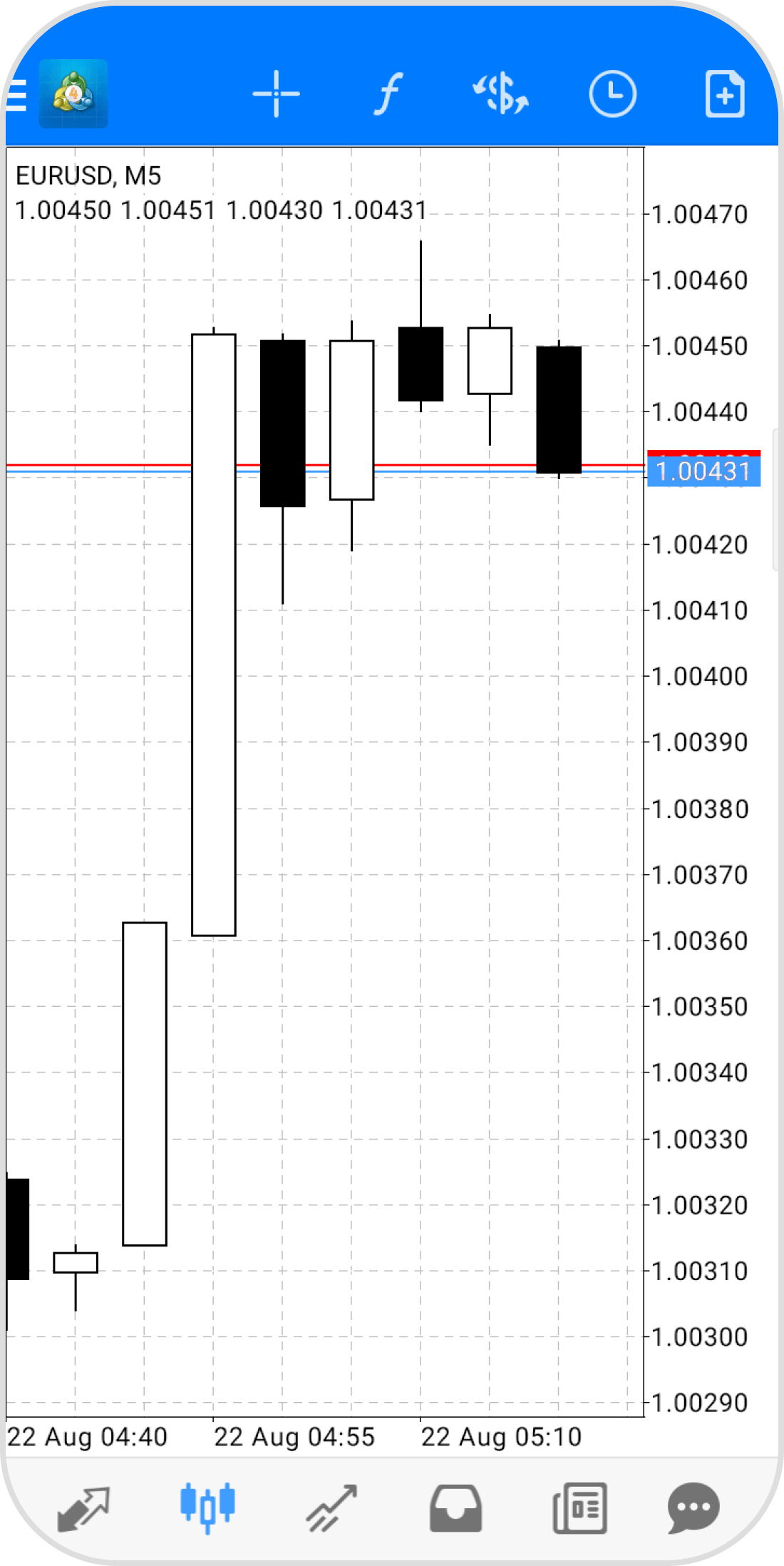Open the indicators function icon
The image size is (784, 1566).
(388, 94)
